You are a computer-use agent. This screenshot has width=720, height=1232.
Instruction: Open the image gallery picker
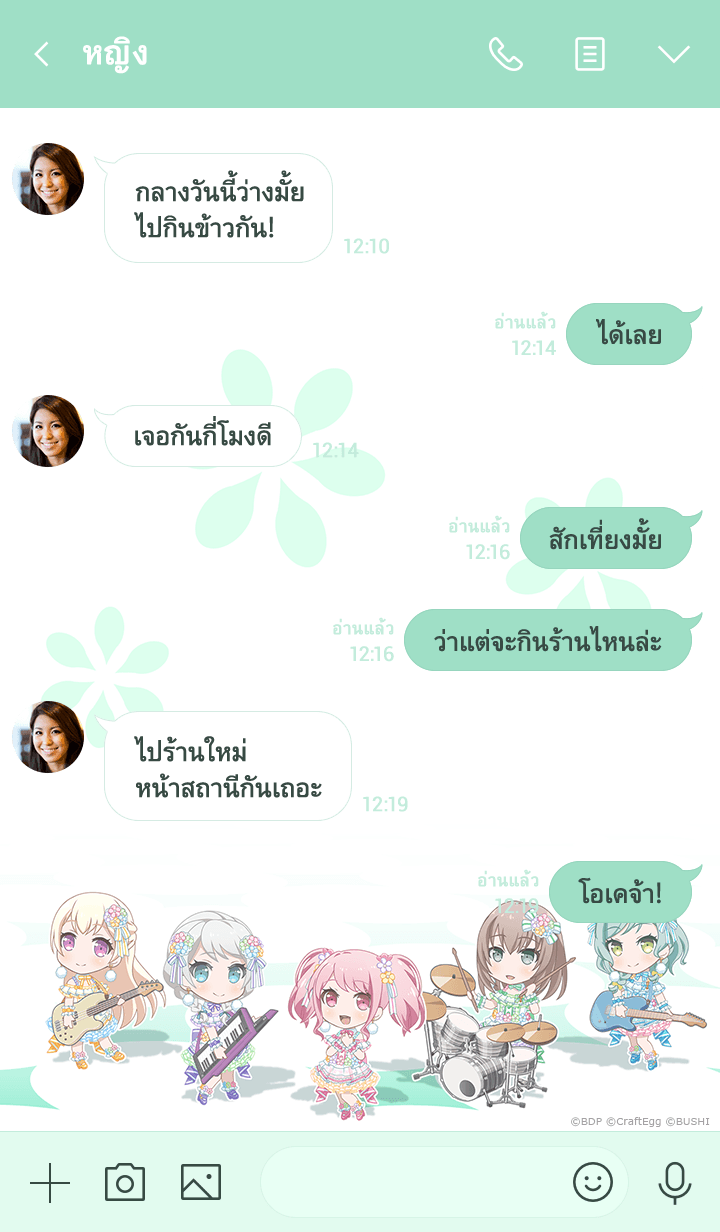(x=200, y=1183)
